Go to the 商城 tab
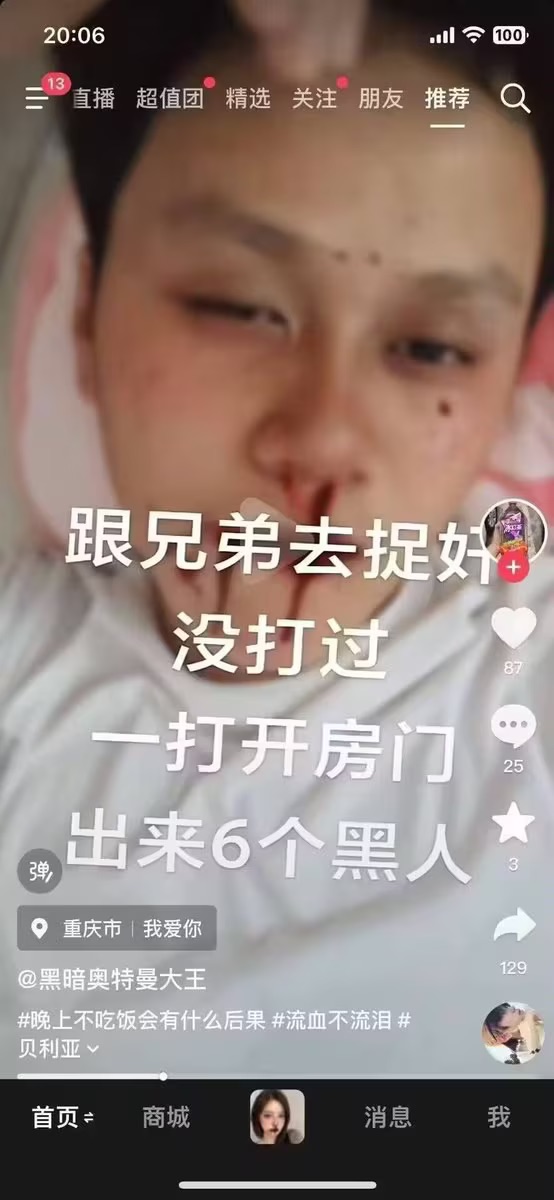This screenshot has height=1200, width=554. click(166, 1117)
